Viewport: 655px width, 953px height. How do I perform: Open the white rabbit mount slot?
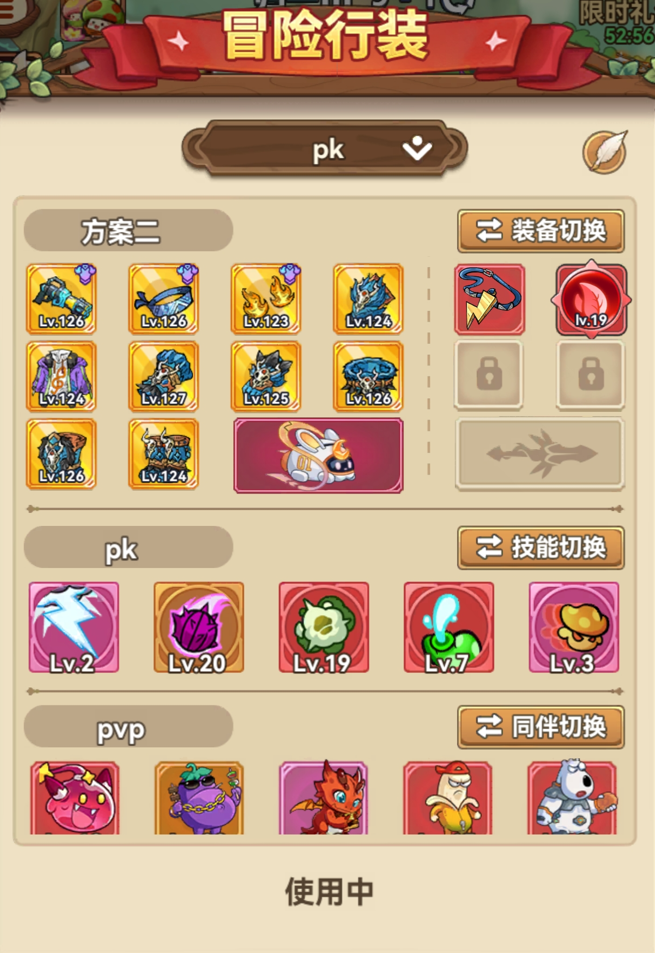(x=319, y=455)
